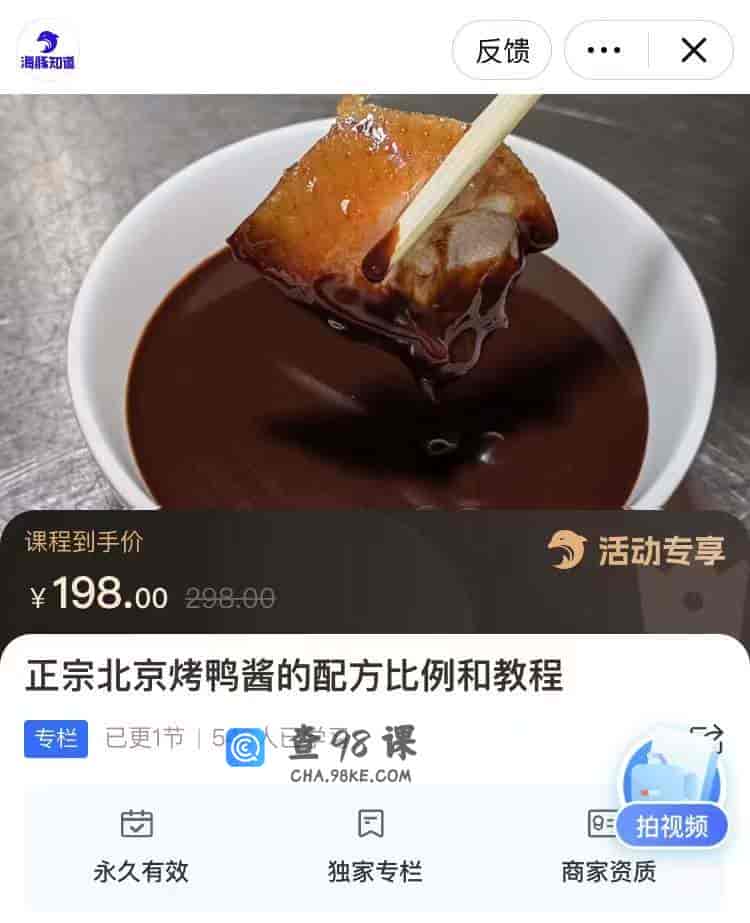
Task: Dismiss the page with the X
Action: [694, 49]
